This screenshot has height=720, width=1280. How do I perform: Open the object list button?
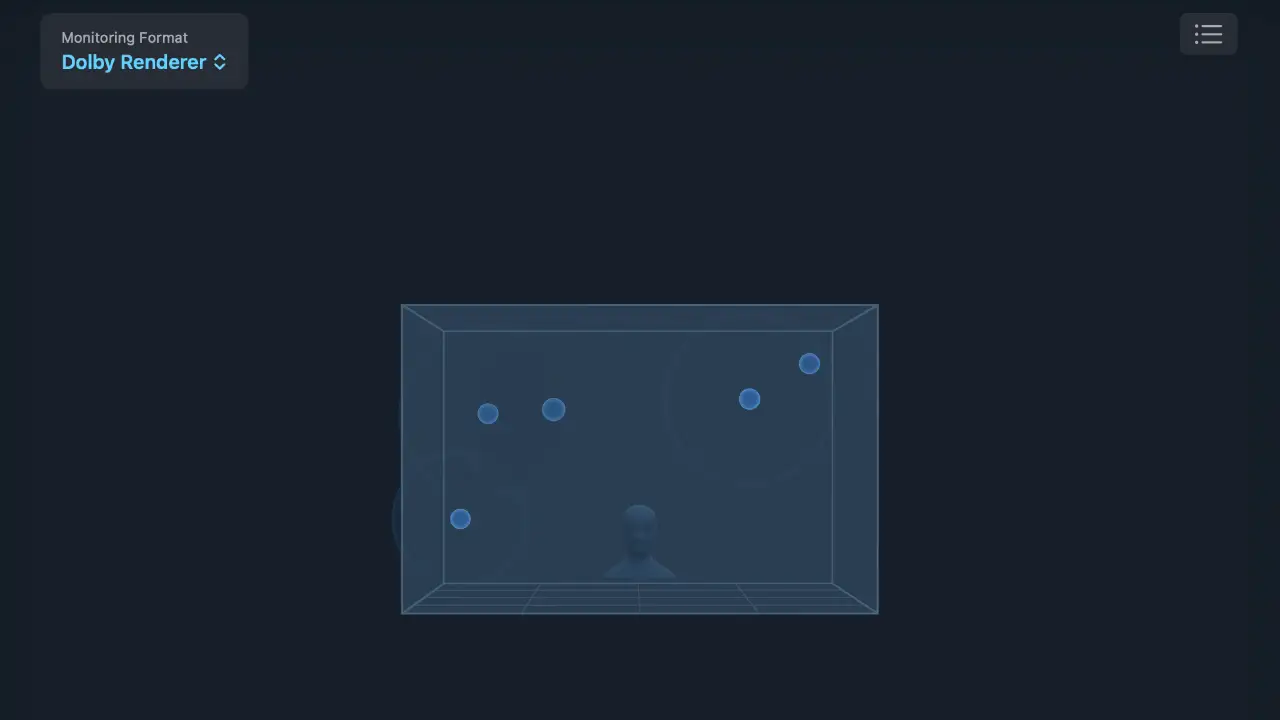[1208, 35]
